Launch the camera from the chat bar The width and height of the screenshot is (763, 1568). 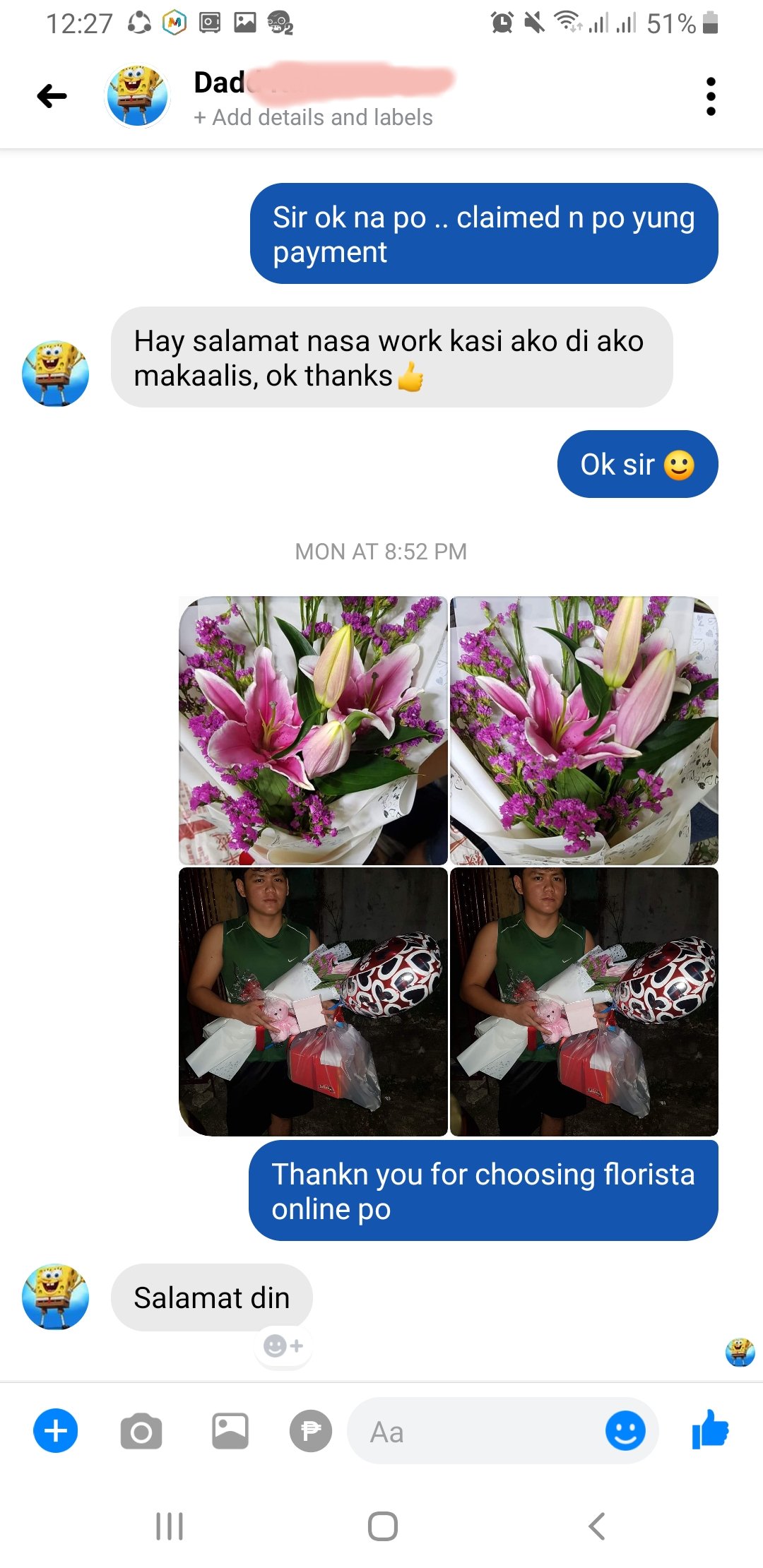click(141, 1432)
